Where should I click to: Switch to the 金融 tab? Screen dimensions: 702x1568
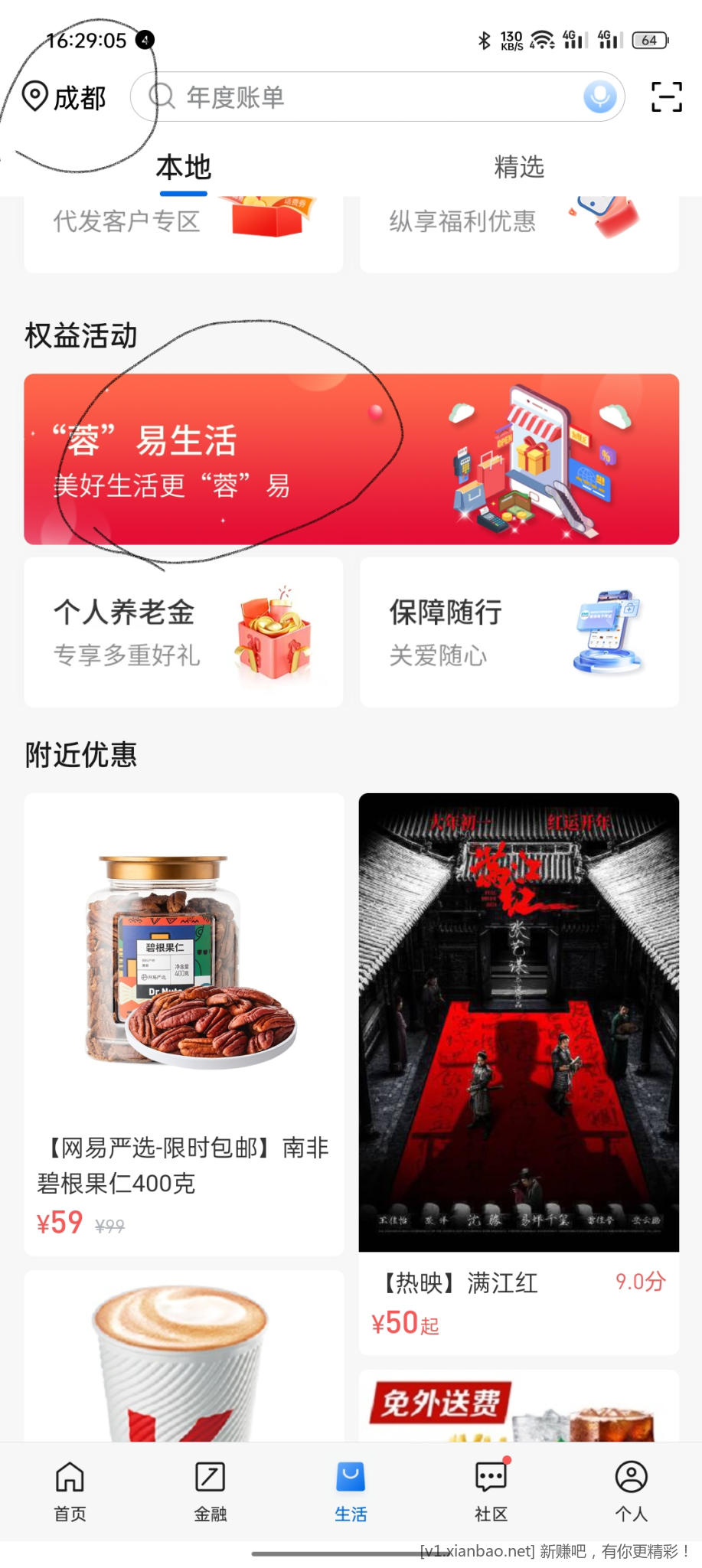(x=210, y=1490)
